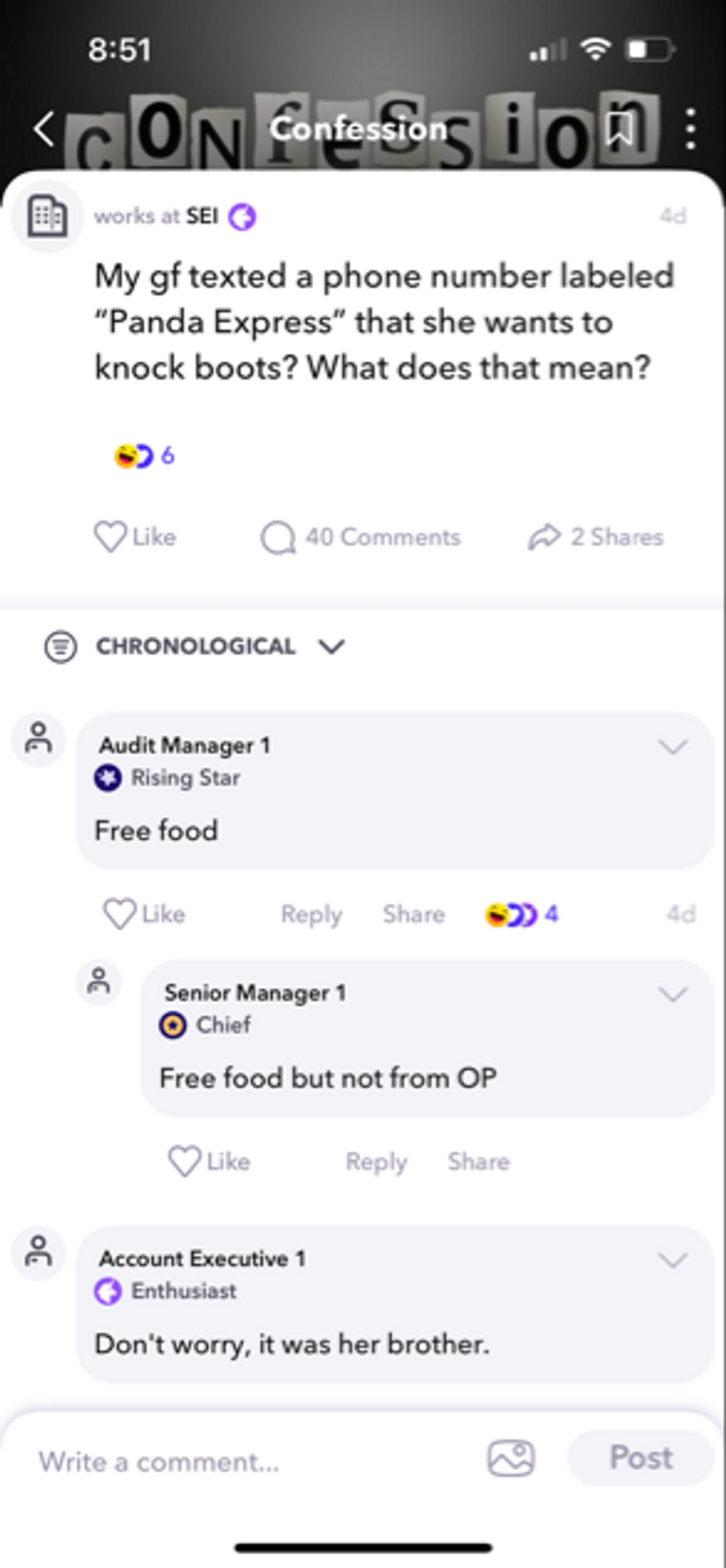Screen dimensions: 726x1568
Task: Expand options on Account Executive 1's comment
Action: pyautogui.click(x=673, y=1260)
